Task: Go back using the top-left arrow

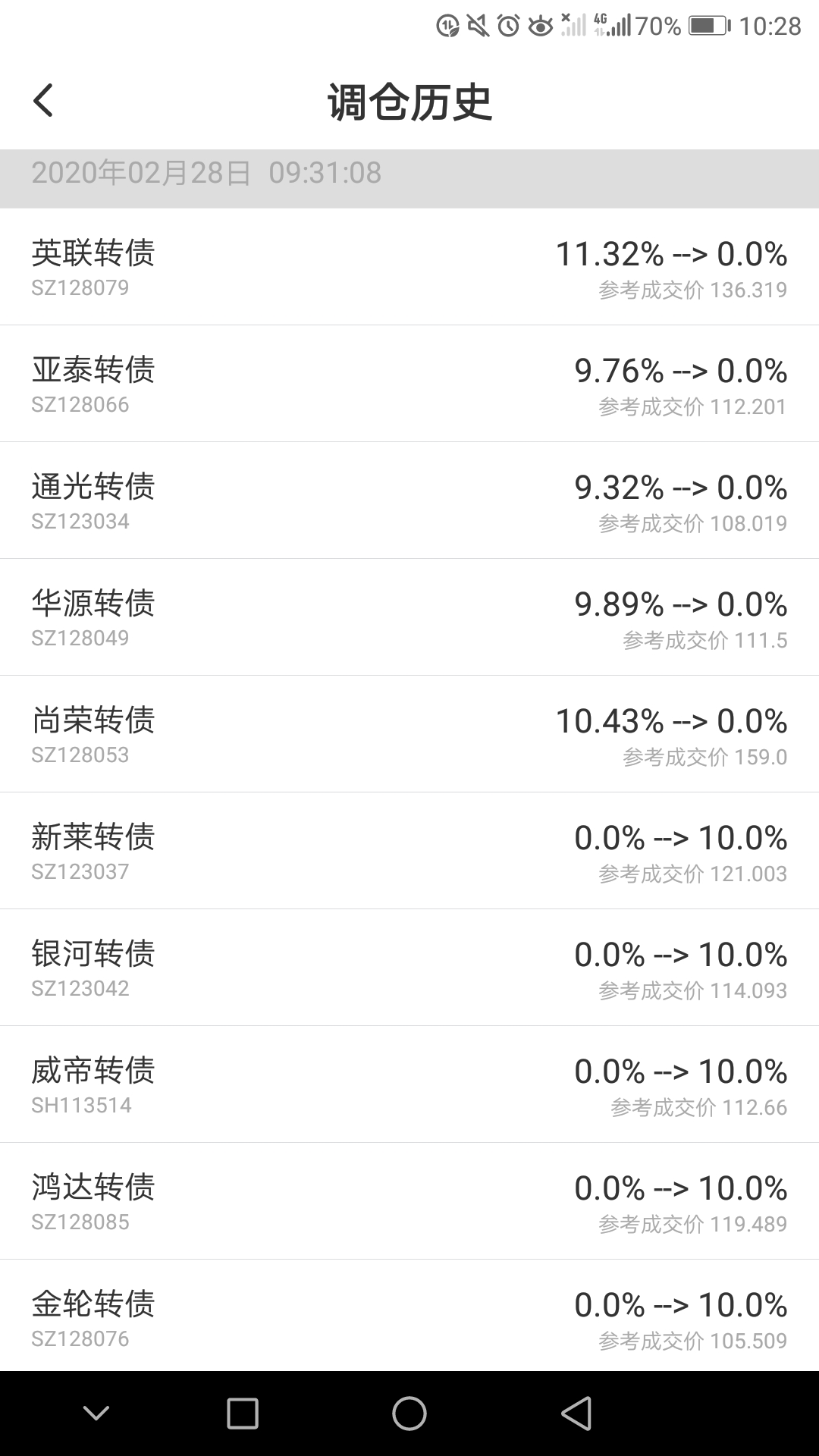Action: point(43,100)
